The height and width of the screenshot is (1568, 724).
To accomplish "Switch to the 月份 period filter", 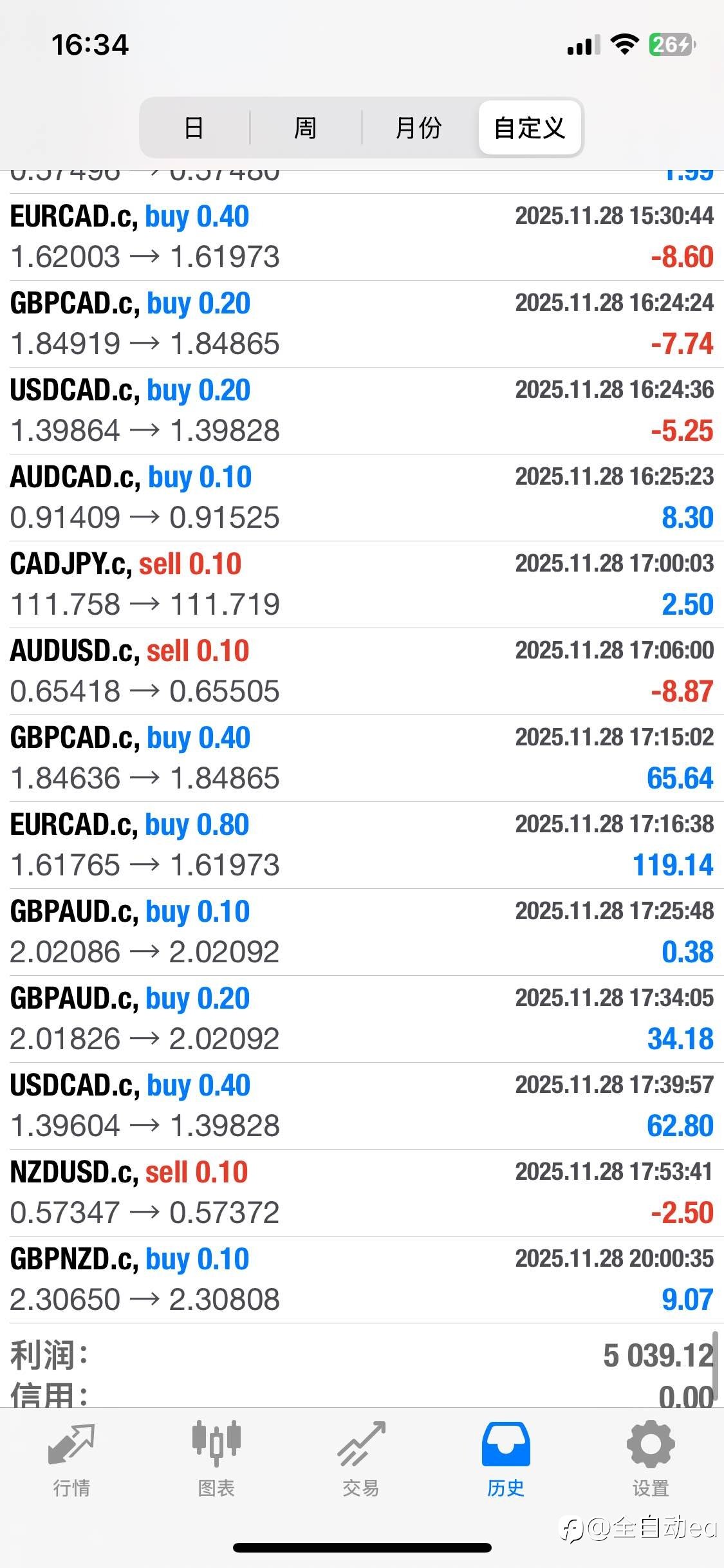I will coord(418,127).
